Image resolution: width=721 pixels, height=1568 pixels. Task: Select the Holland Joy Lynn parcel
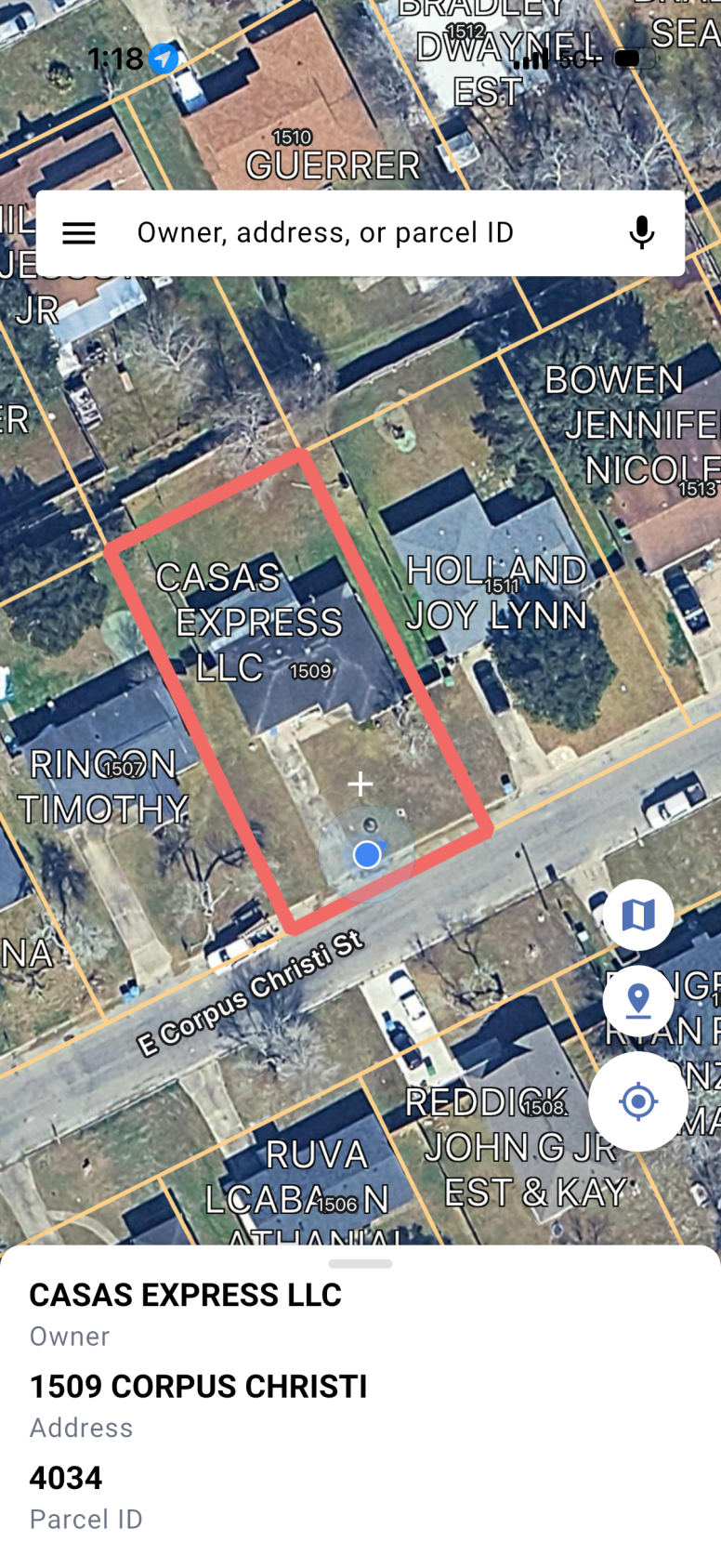(497, 595)
